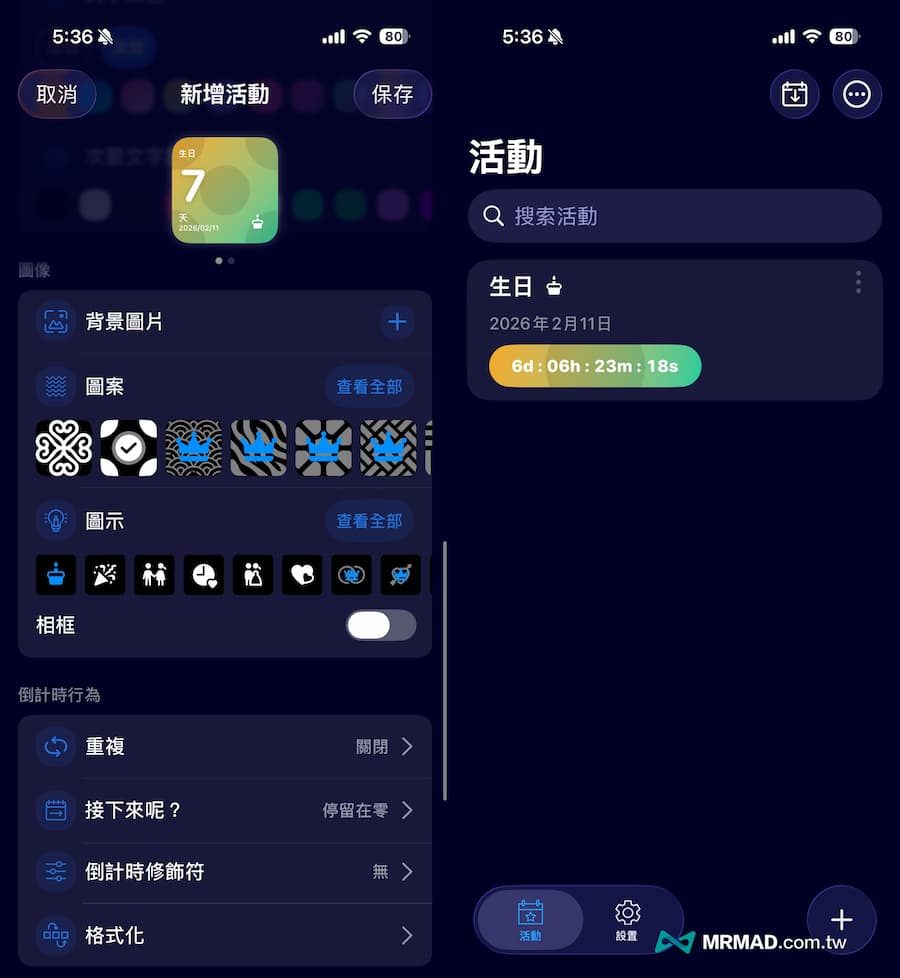Select the party popper icon
Screen dimensions: 900x978
coord(105,575)
